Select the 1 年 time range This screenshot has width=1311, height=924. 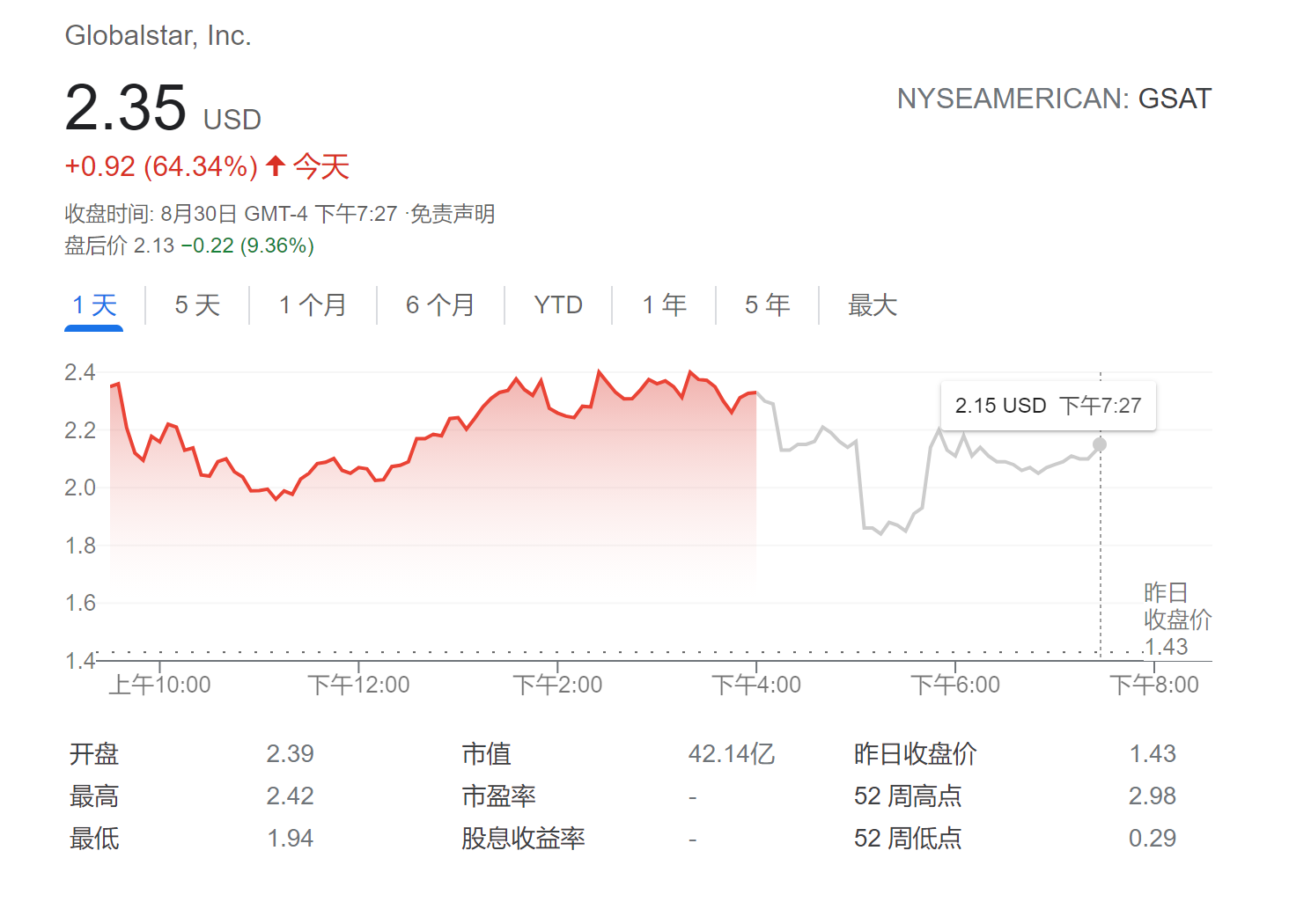click(664, 305)
